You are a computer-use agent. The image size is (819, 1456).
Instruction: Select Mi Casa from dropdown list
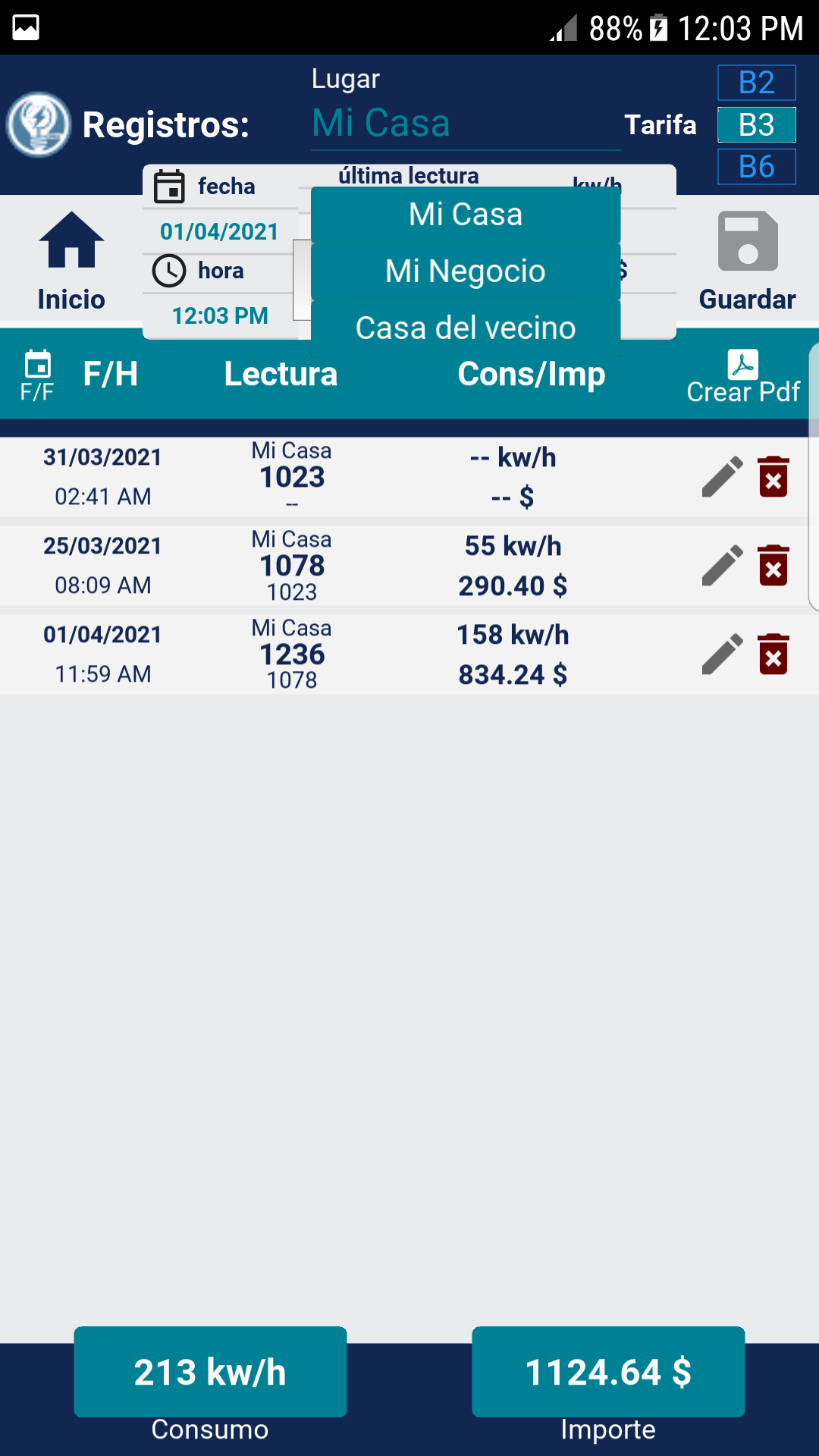465,215
